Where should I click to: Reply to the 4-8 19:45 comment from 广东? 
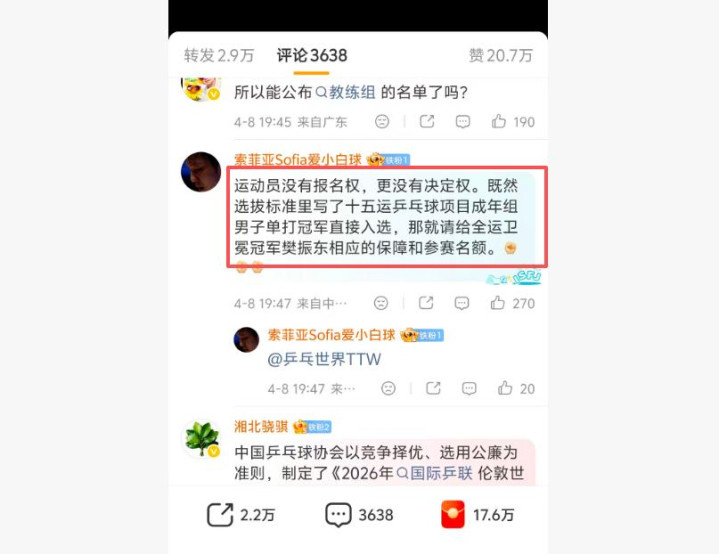coord(463,122)
